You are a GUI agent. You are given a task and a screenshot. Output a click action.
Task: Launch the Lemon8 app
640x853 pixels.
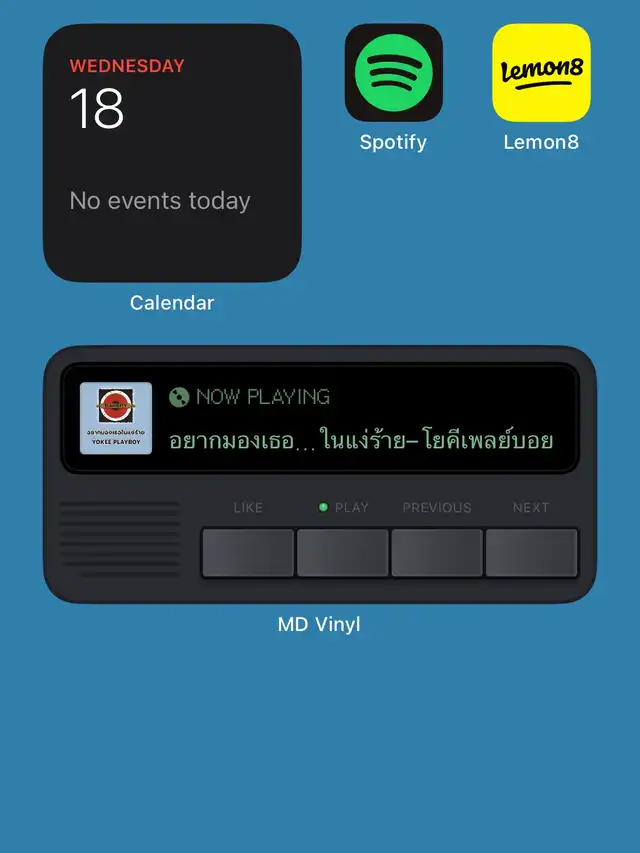[541, 72]
